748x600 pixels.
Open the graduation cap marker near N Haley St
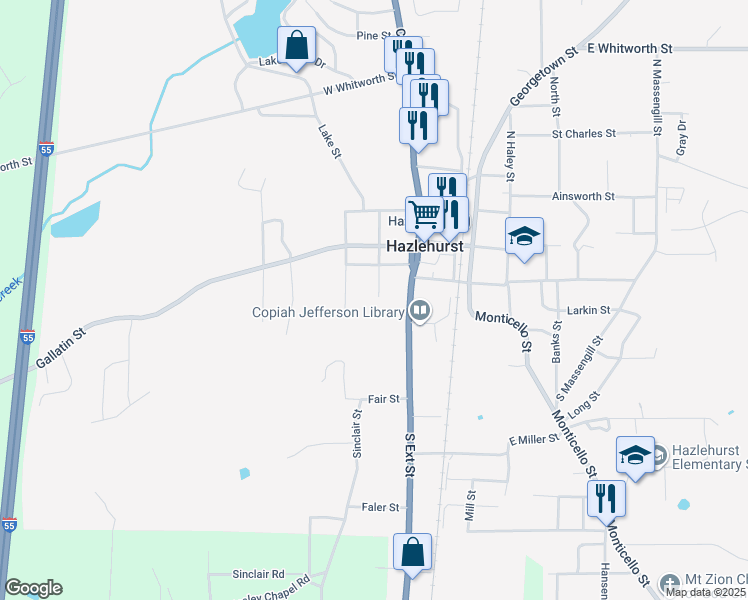coord(524,239)
